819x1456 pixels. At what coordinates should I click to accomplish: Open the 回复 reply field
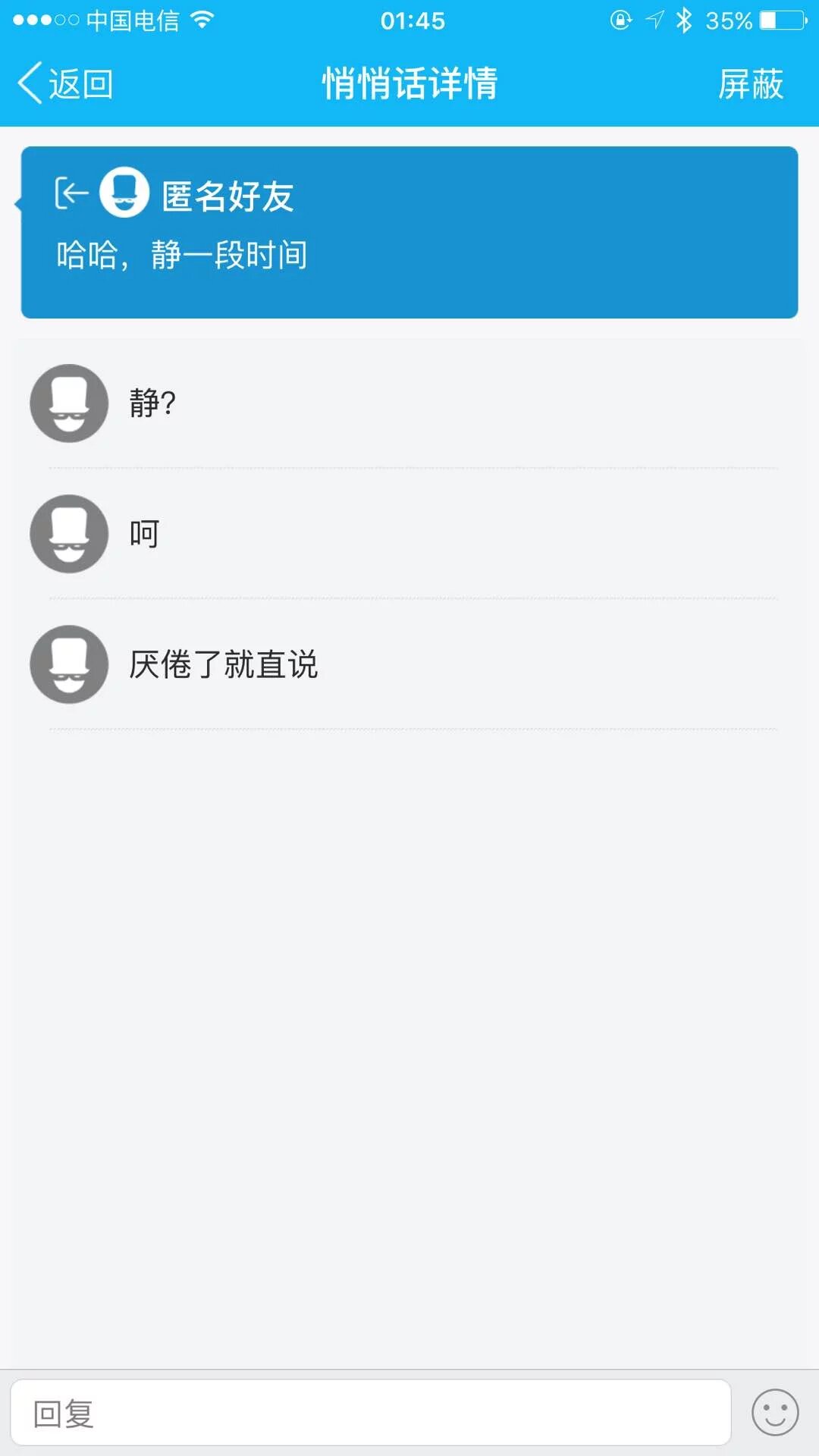pos(370,1413)
